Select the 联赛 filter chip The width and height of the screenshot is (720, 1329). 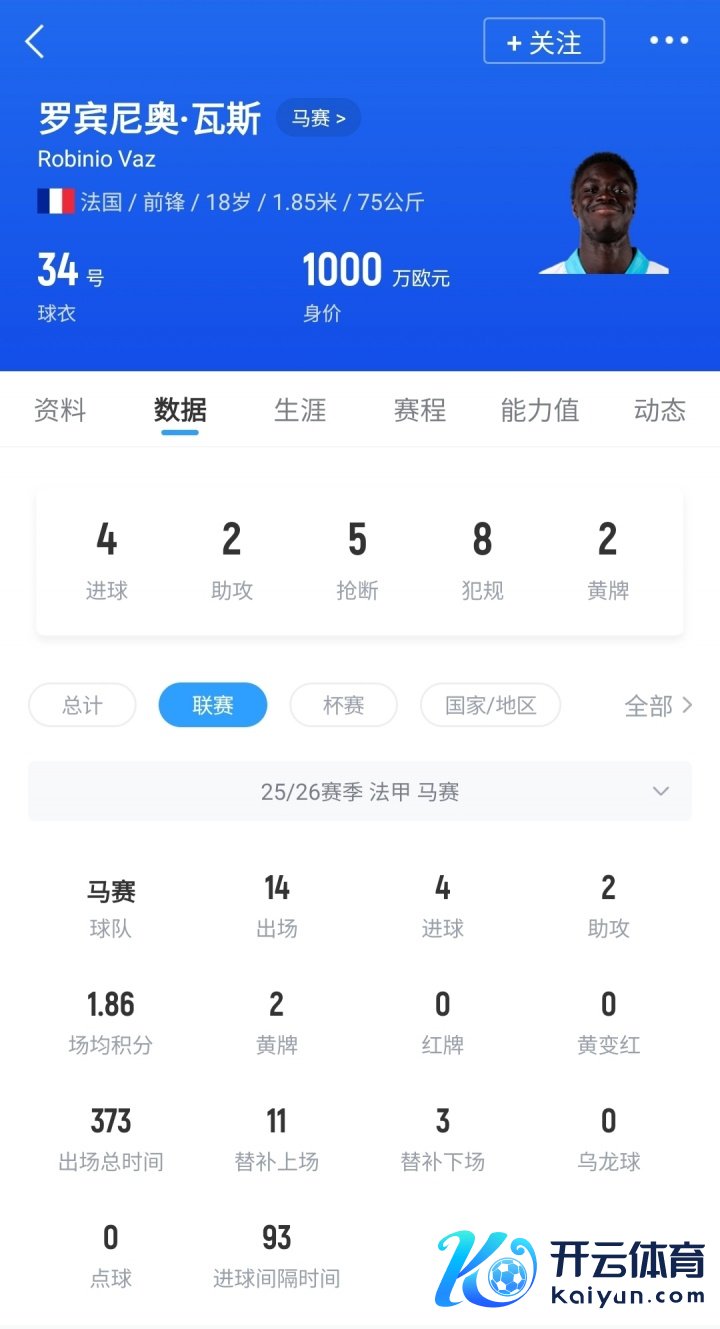(213, 705)
